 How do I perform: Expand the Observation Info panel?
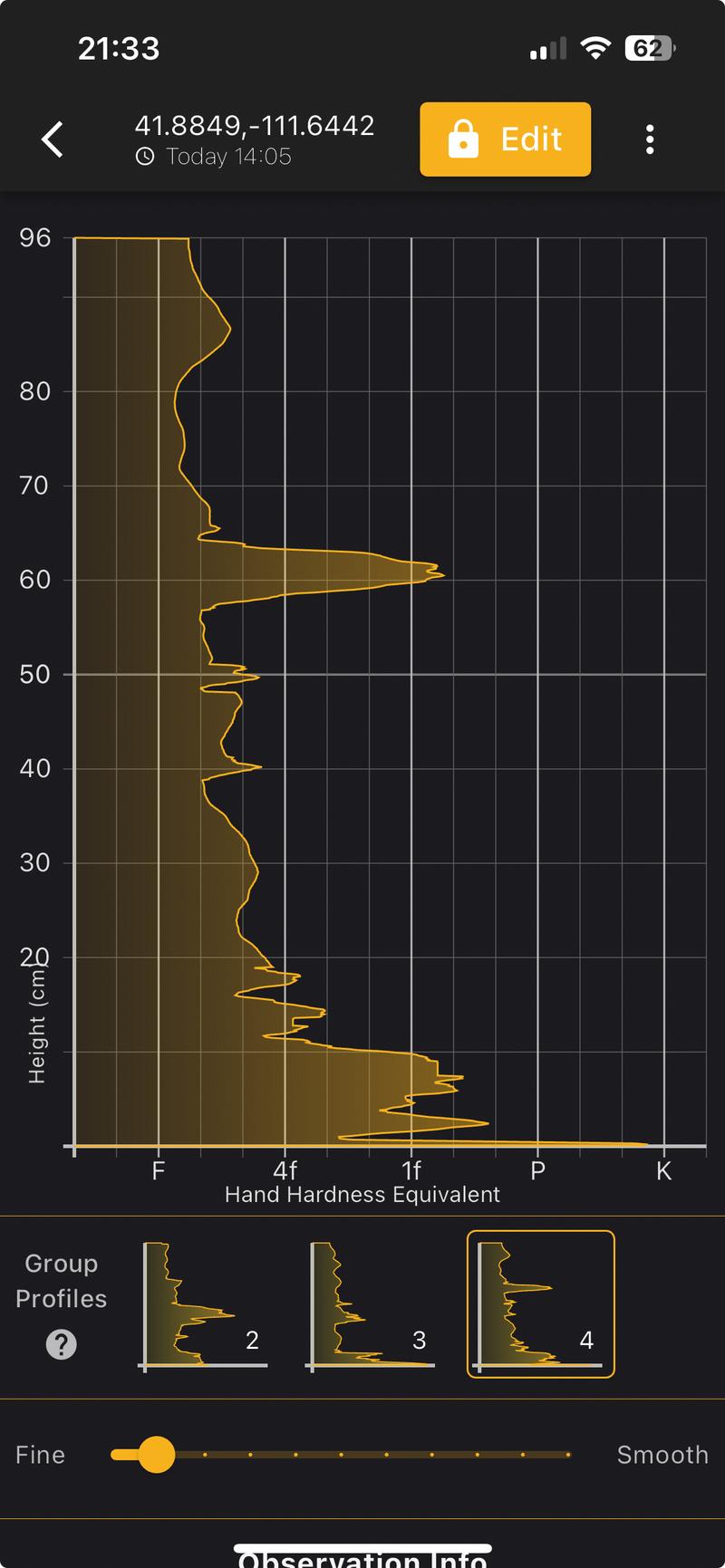[x=362, y=1556]
